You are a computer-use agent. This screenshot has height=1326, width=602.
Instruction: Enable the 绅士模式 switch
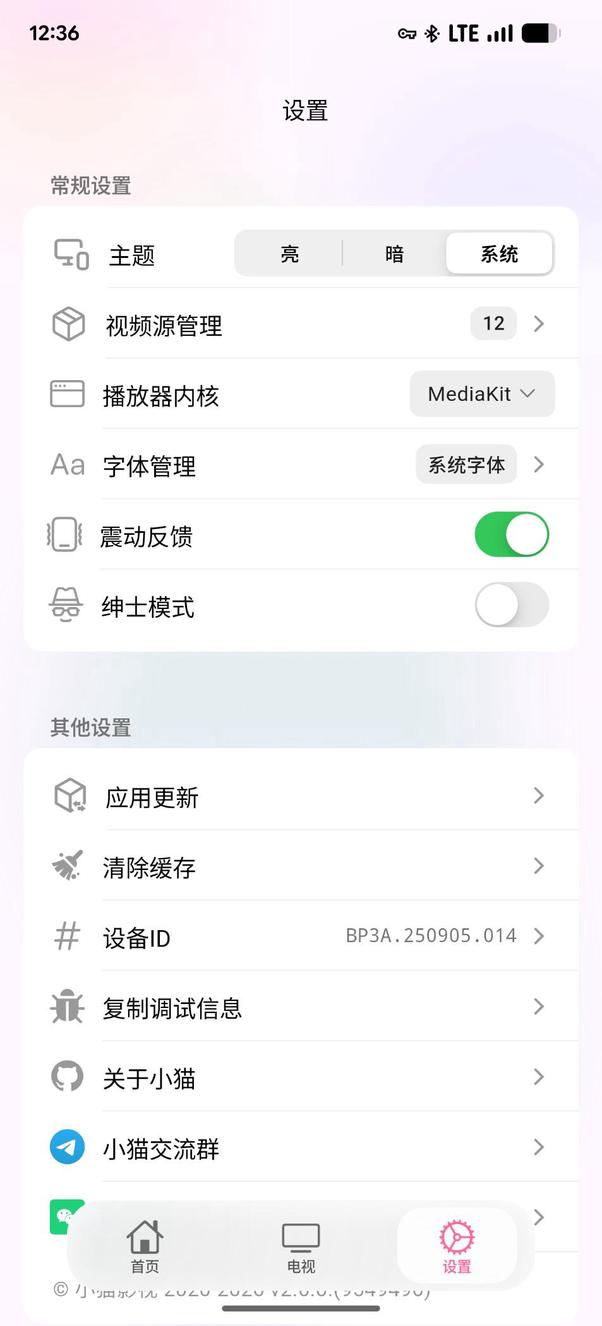tap(511, 605)
